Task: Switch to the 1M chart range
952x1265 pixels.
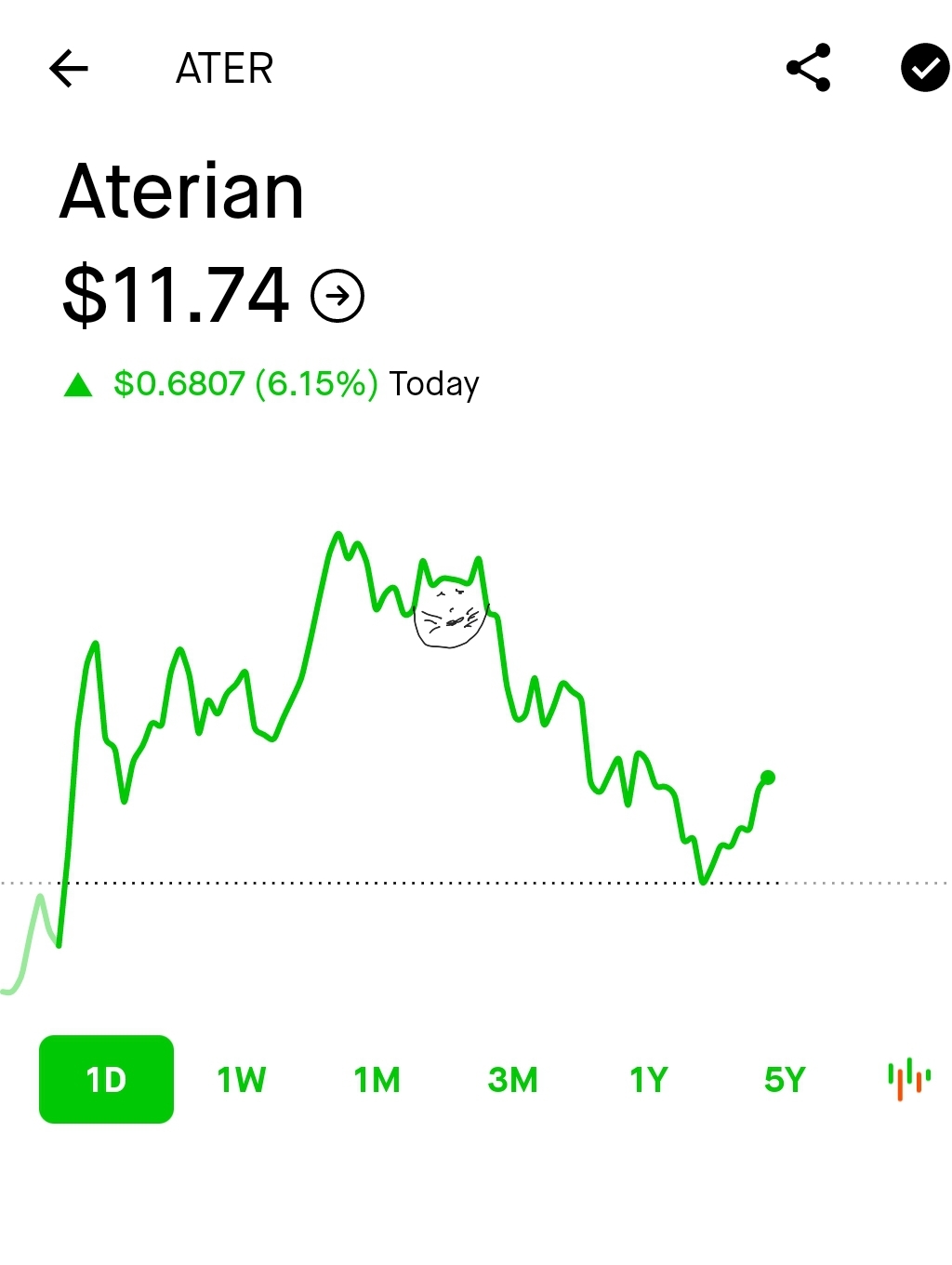Action: coord(377,1079)
